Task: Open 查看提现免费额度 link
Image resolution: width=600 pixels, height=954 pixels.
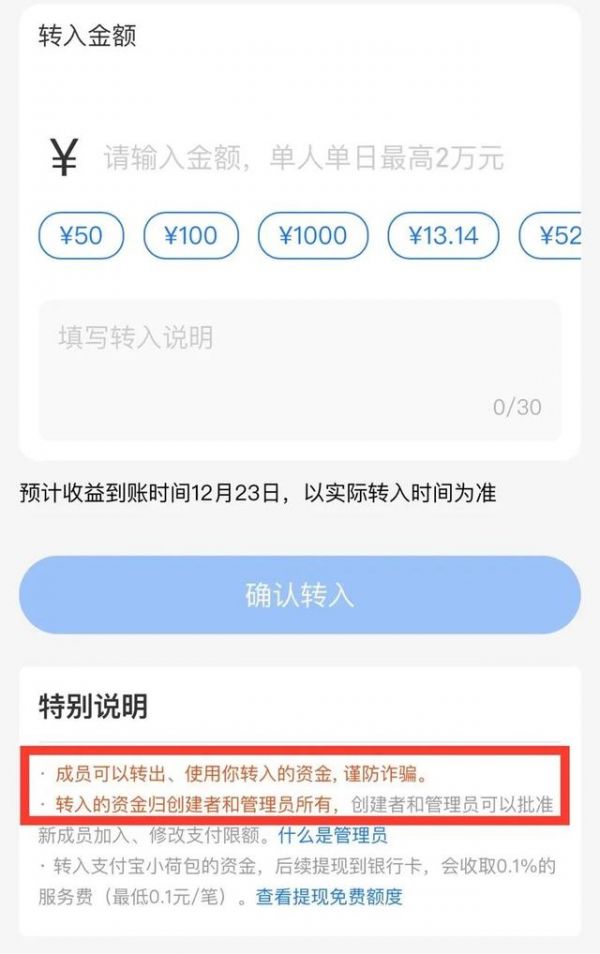Action: 329,896
